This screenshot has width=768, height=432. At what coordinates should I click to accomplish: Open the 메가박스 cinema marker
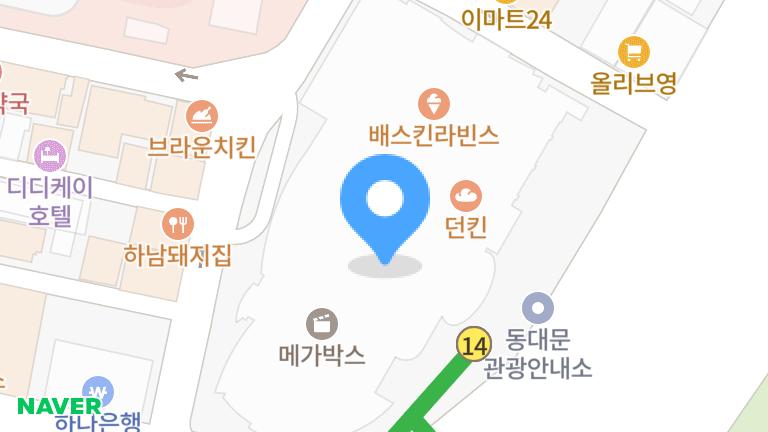pos(321,323)
